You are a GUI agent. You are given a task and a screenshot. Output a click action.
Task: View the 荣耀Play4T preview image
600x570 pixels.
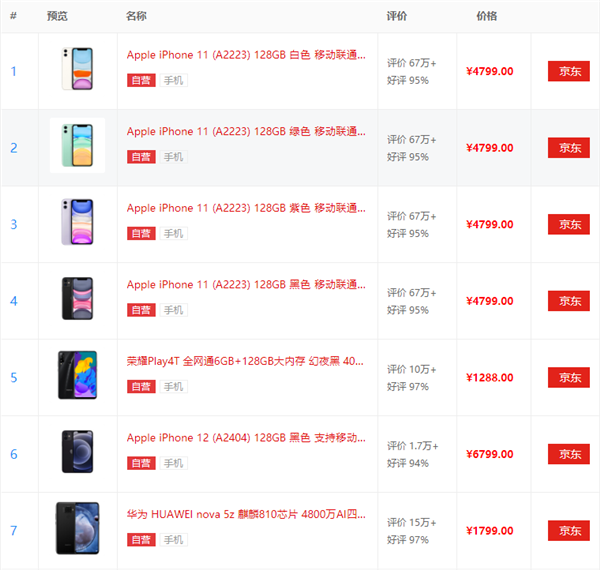(x=77, y=376)
